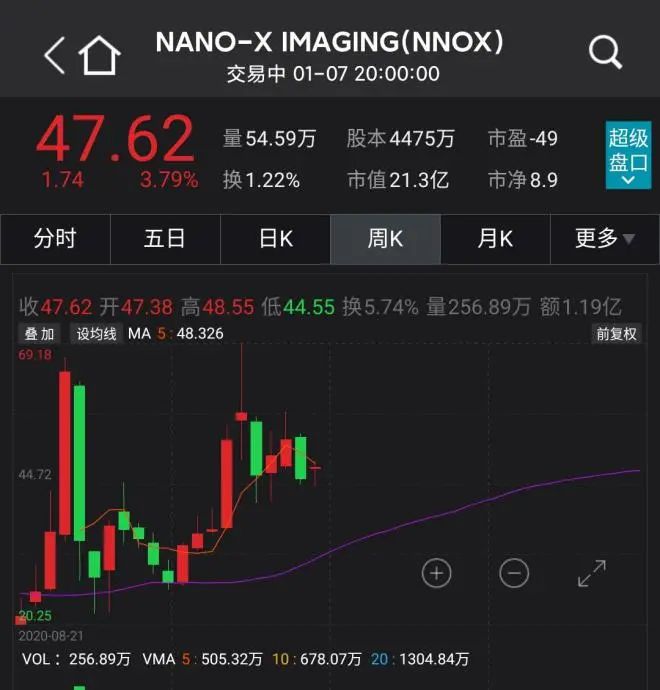Image resolution: width=660 pixels, height=690 pixels.
Task: Go back using the top-left arrow
Action: point(54,54)
